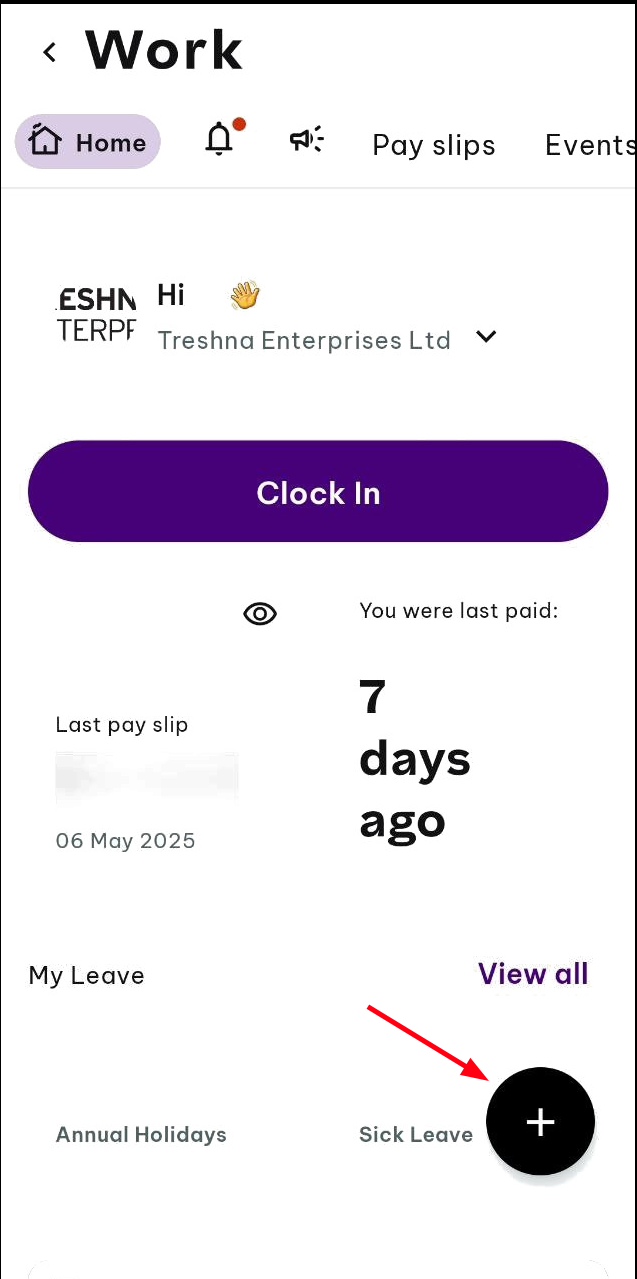Open the Annual Holidays leave balance

[141, 1134]
